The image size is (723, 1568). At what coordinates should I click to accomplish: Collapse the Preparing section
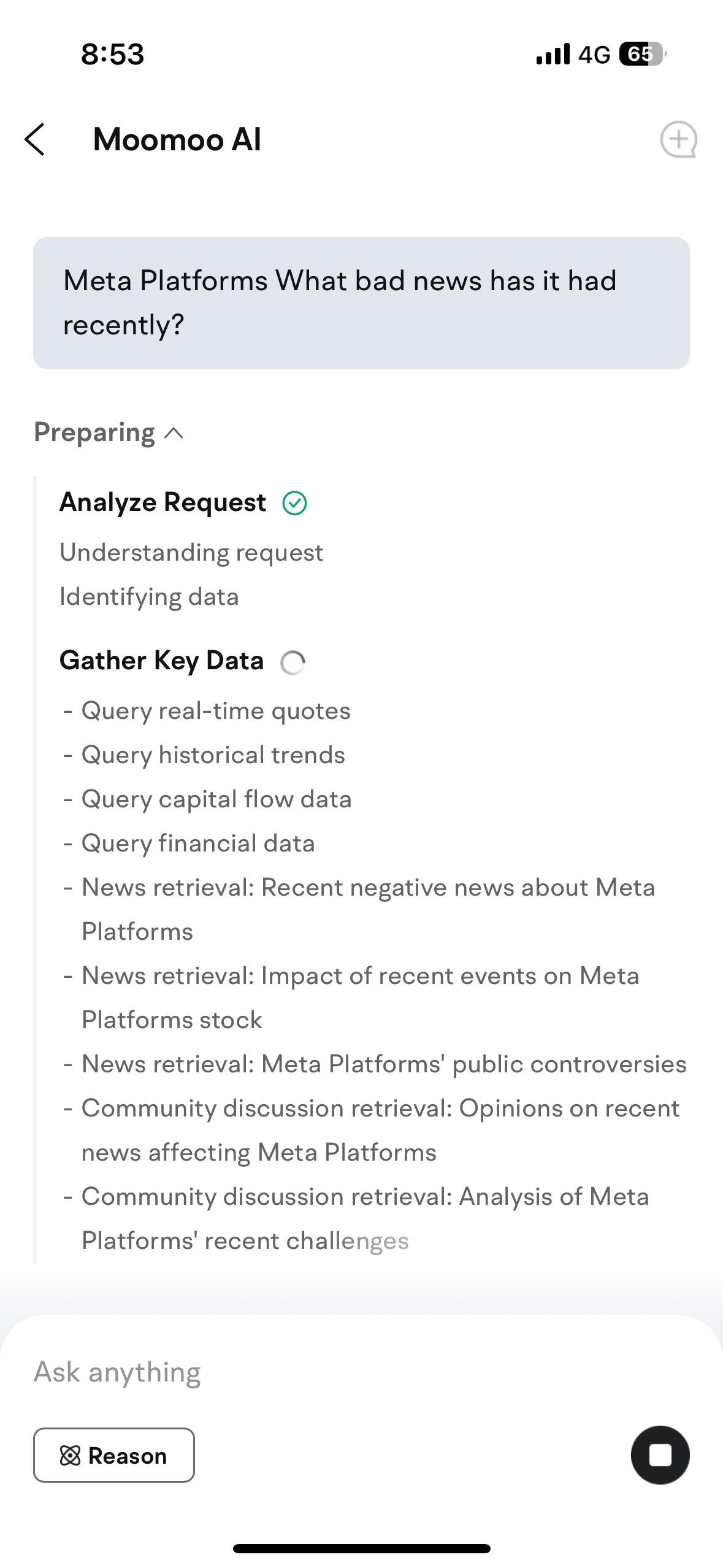coord(109,433)
